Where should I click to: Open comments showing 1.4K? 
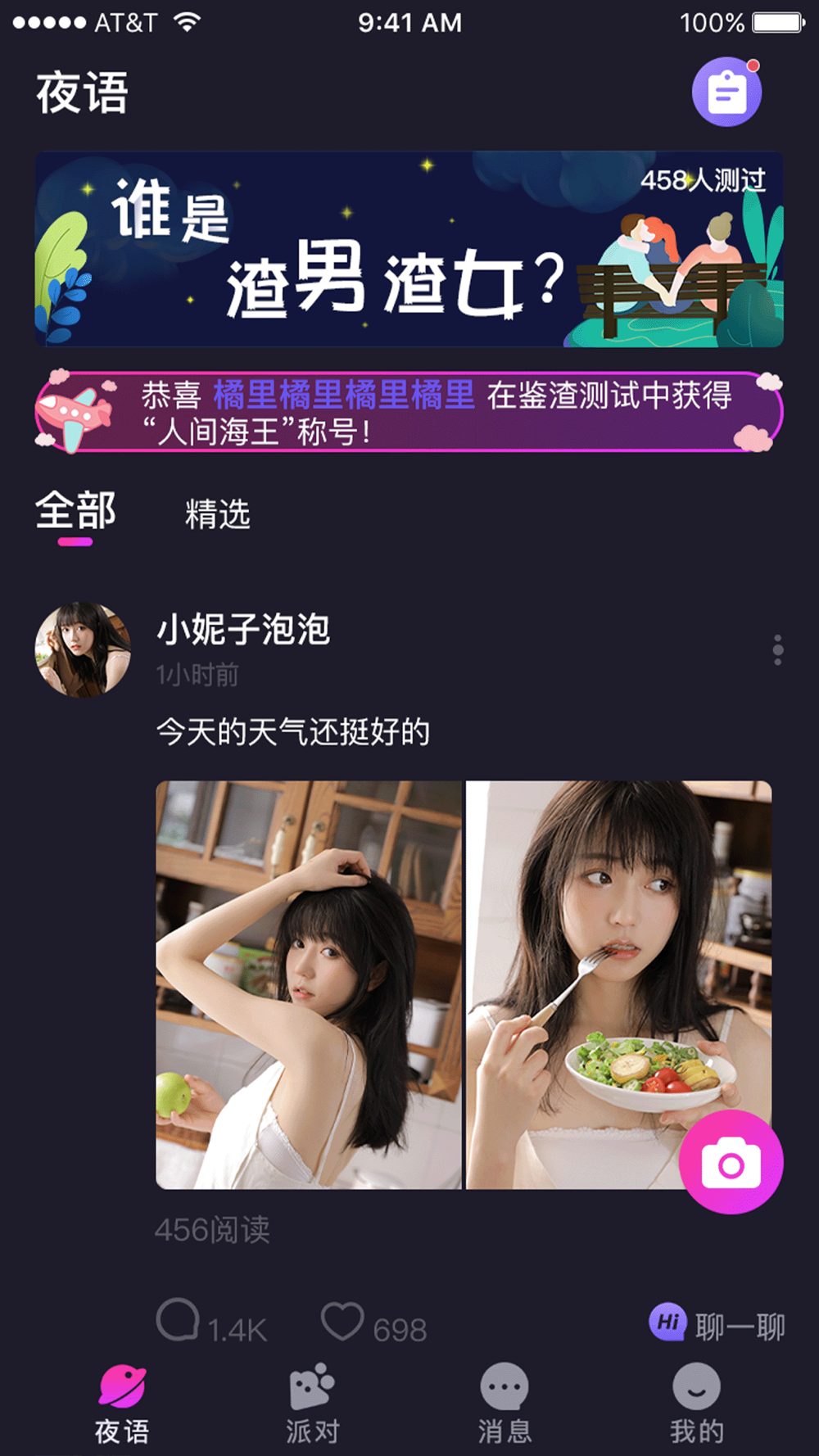click(211, 1323)
